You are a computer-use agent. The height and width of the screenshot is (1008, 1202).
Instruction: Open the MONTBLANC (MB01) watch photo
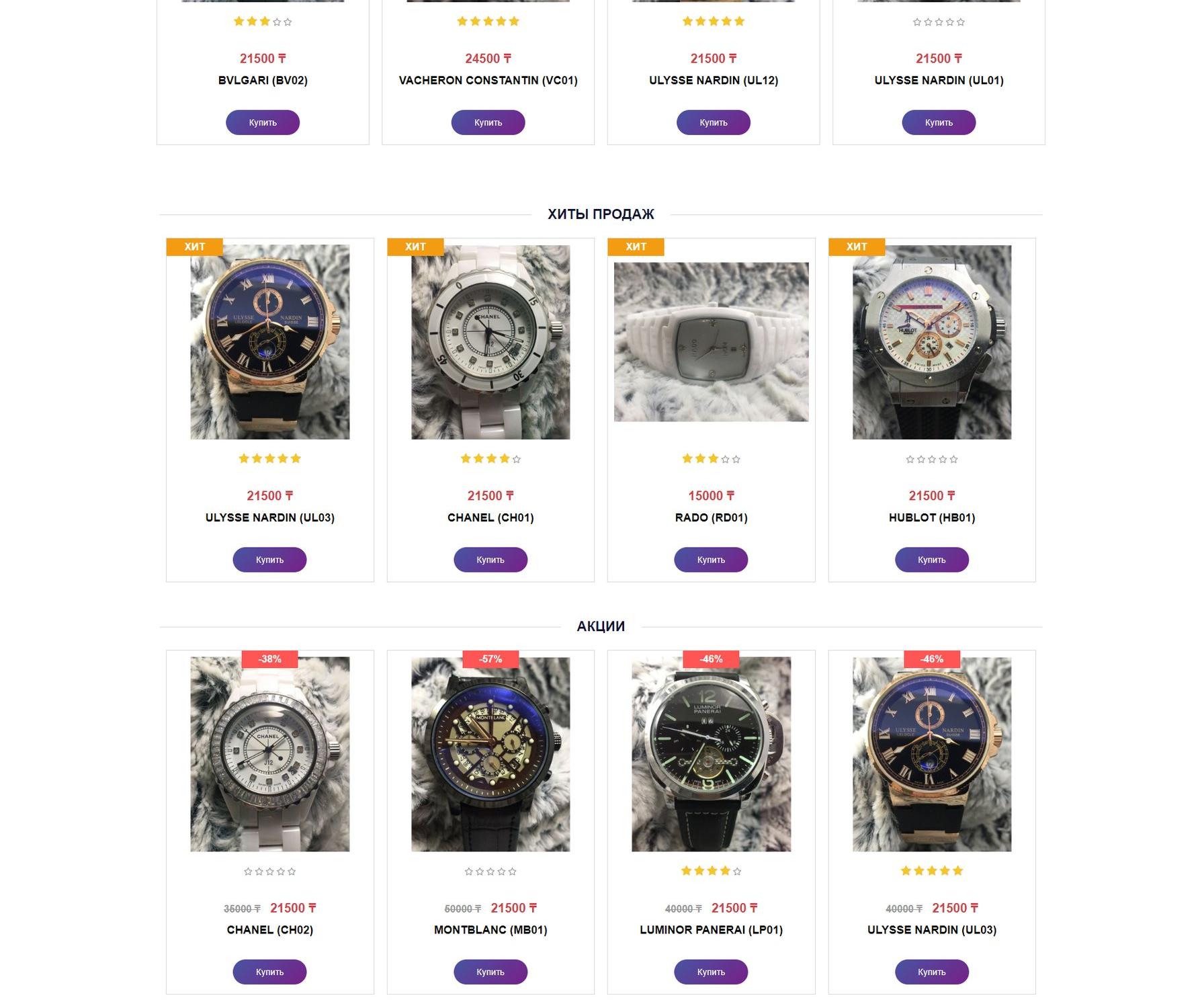490,754
